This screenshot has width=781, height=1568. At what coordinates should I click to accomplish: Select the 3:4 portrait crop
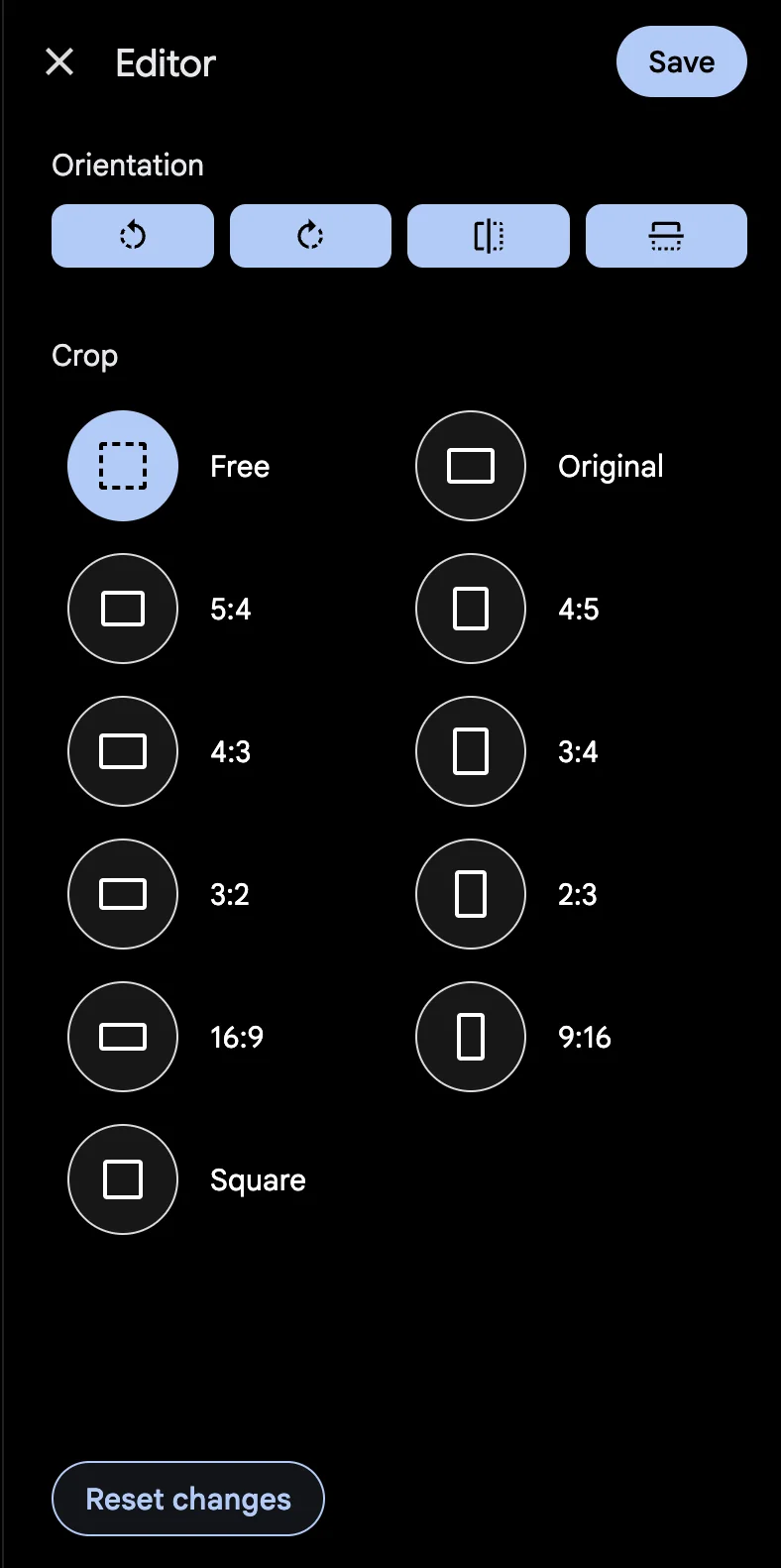pos(470,751)
